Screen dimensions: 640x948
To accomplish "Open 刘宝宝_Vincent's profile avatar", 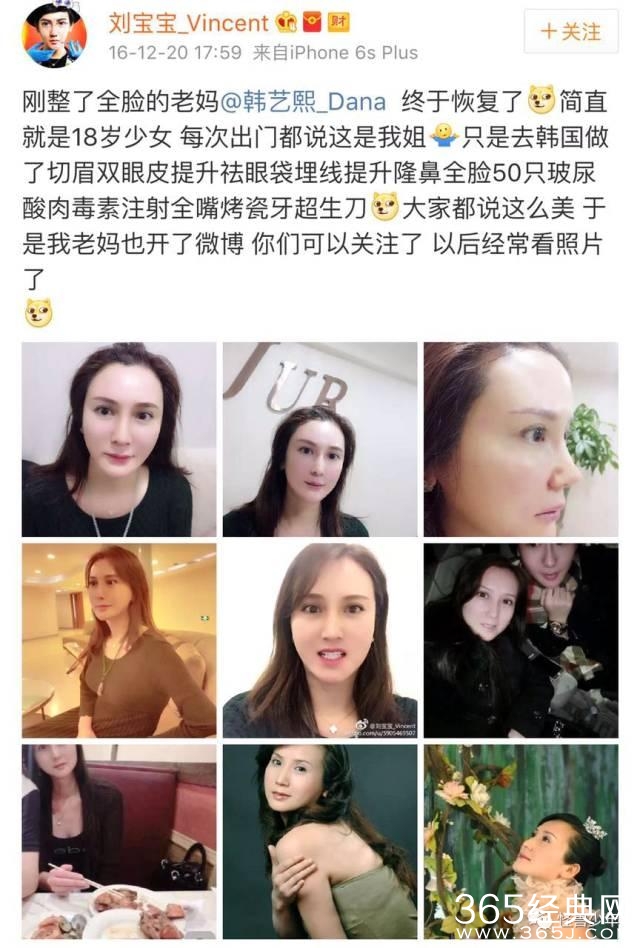I will (x=55, y=33).
